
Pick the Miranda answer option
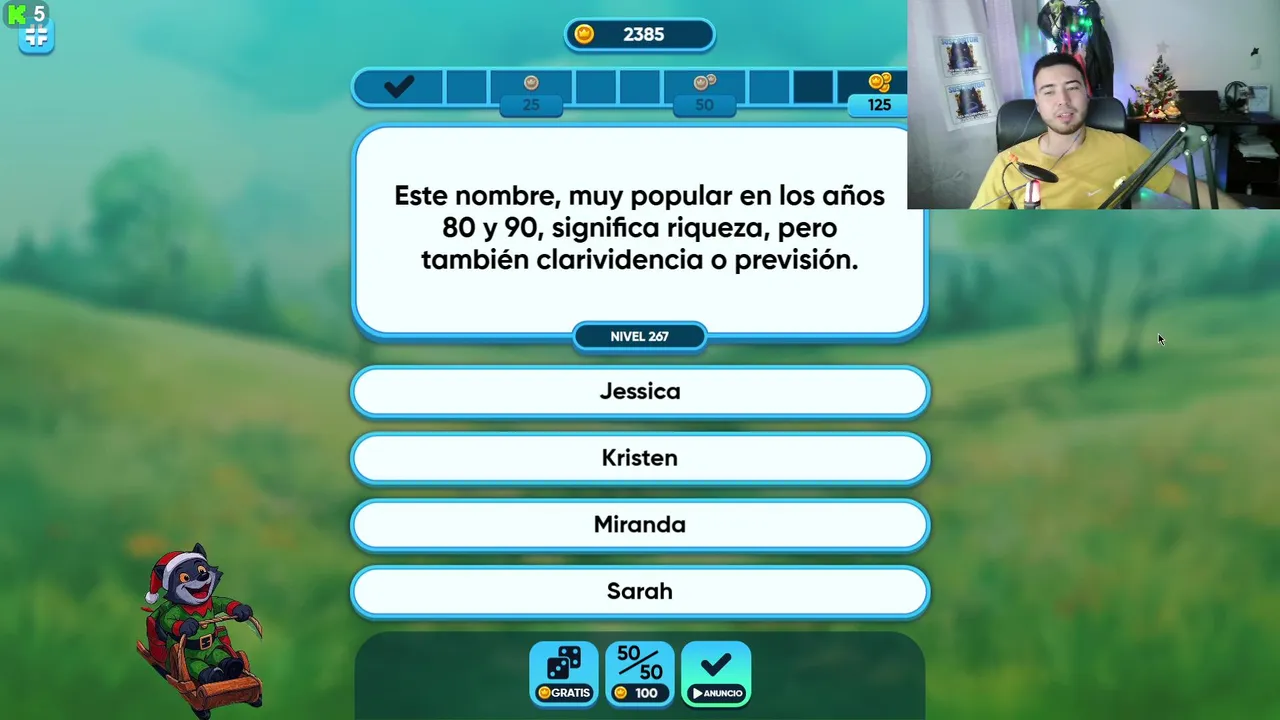[640, 524]
